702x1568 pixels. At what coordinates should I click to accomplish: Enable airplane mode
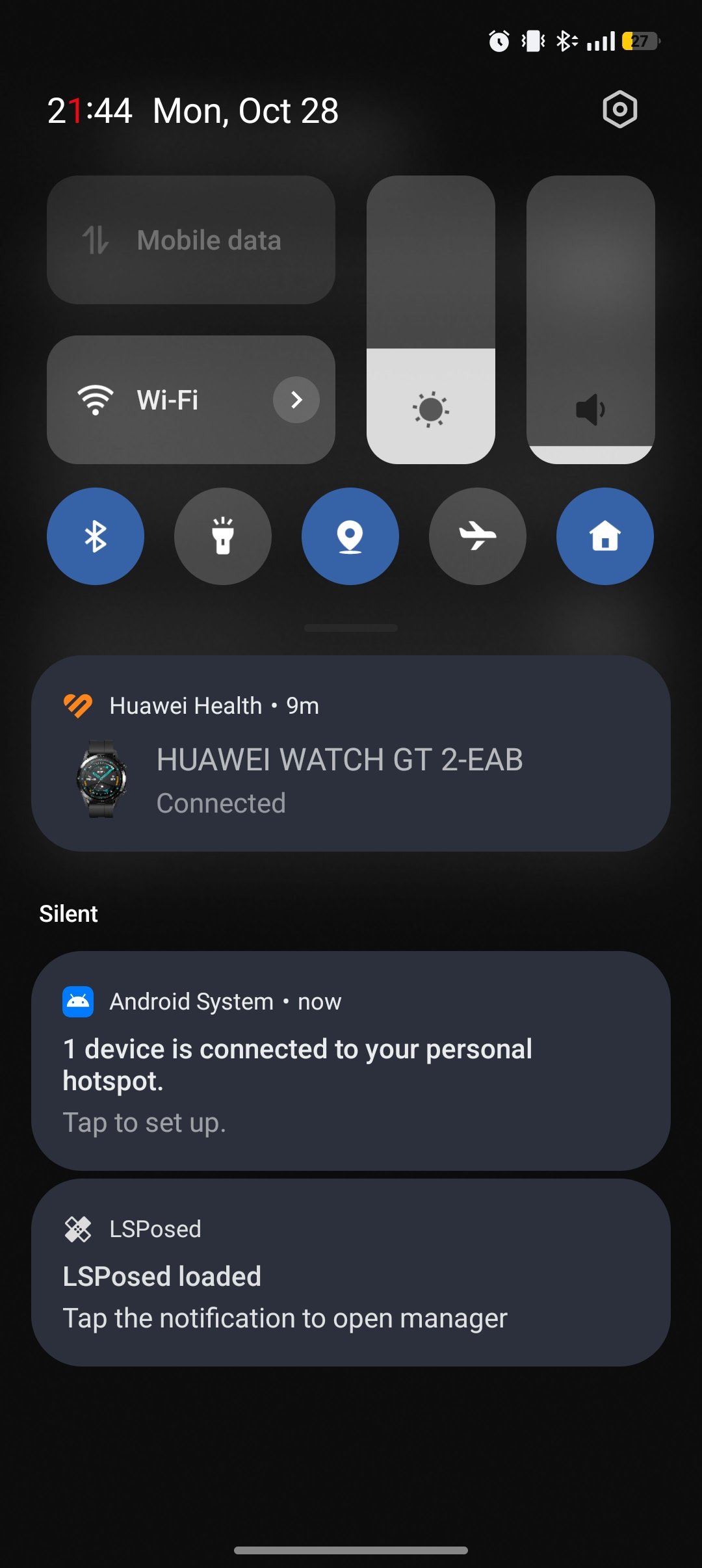pos(478,536)
